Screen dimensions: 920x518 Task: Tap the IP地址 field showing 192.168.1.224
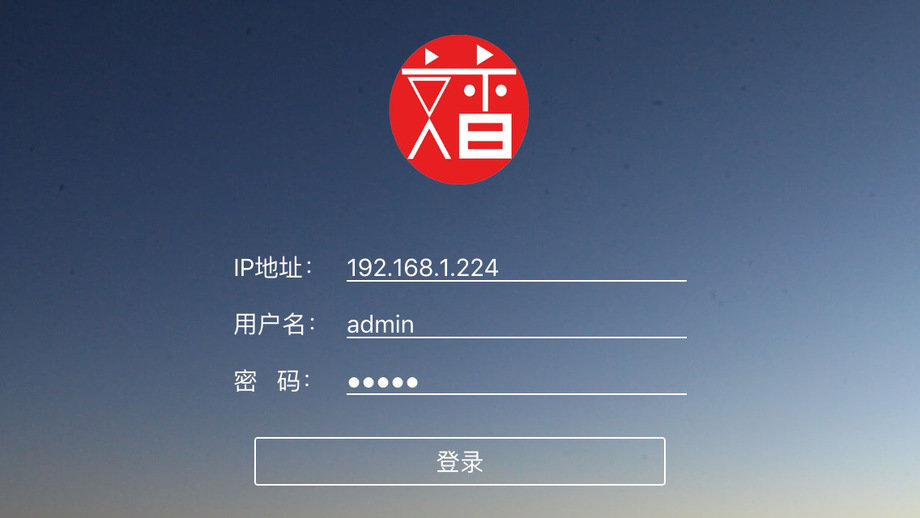515,268
